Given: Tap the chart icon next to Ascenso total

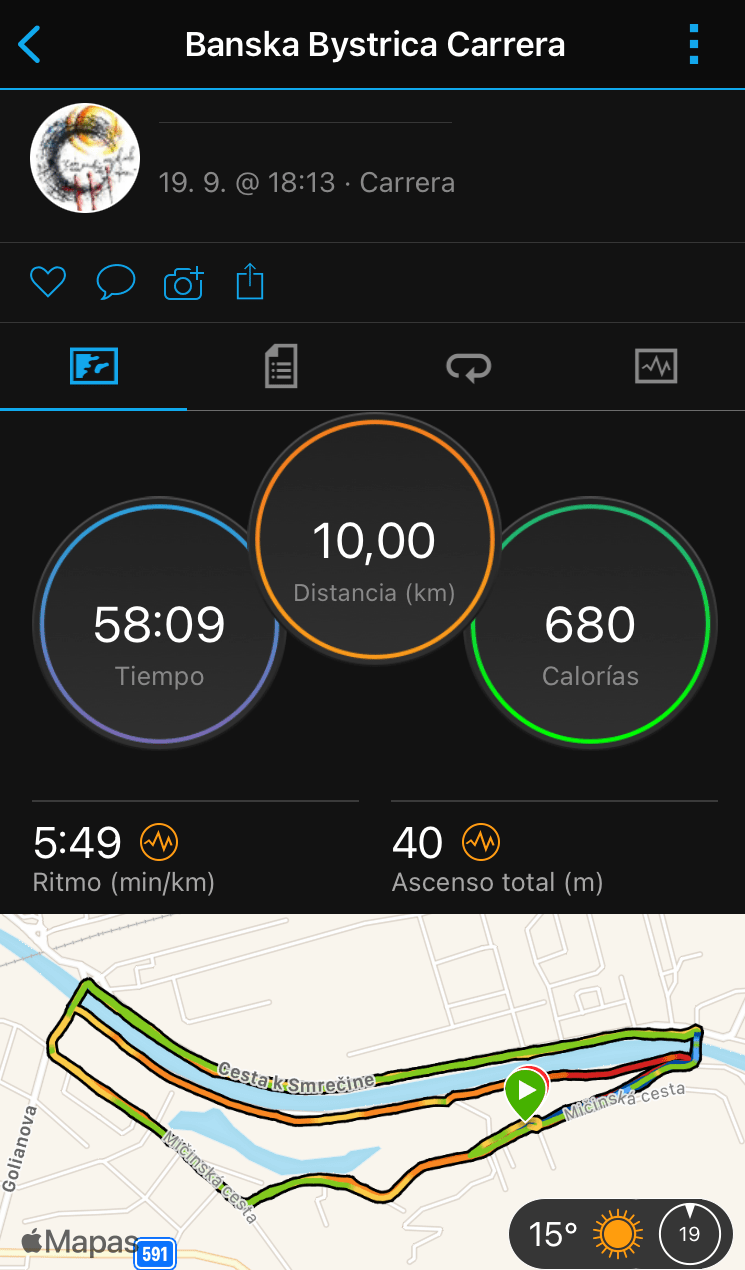Looking at the screenshot, I should click(x=480, y=843).
